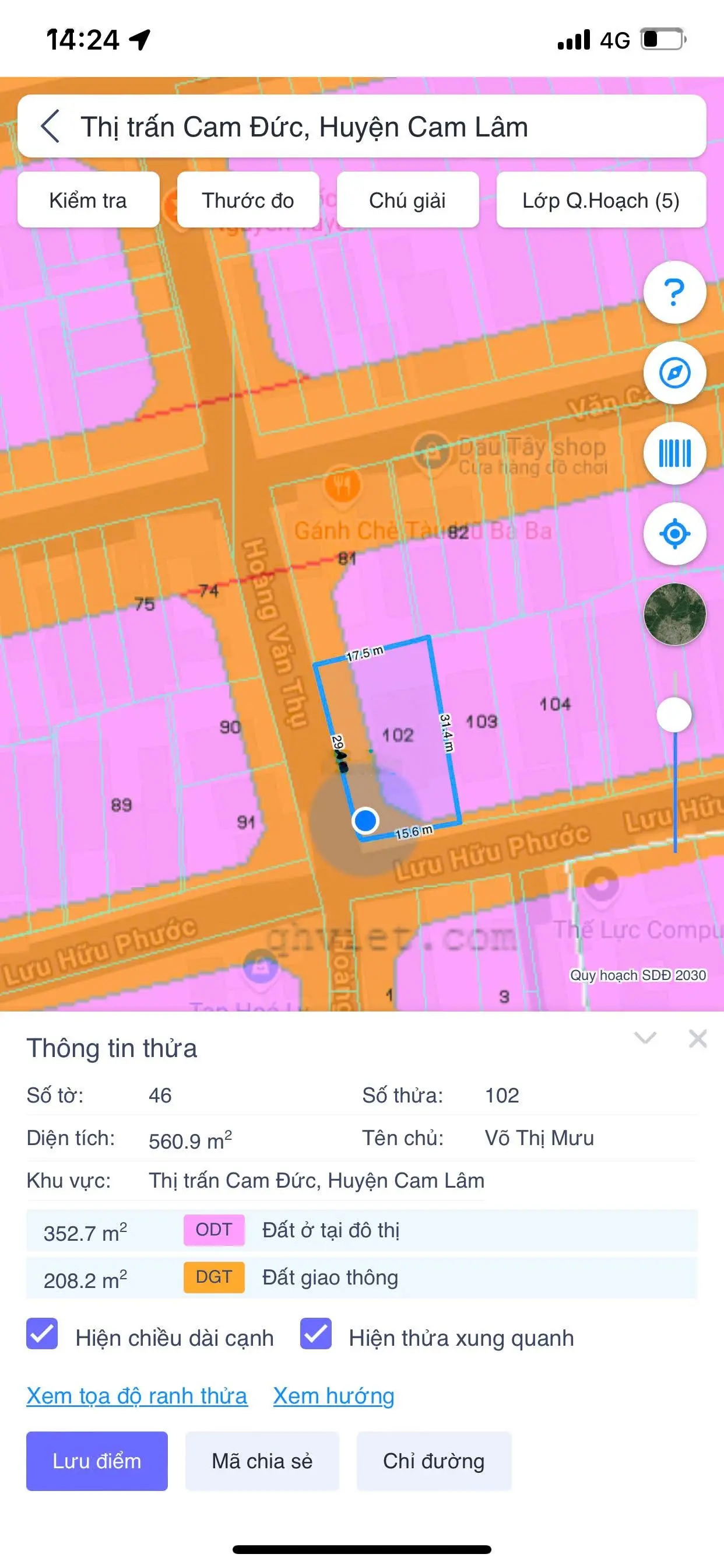
Task: Collapse the Thông tin thửa panel
Action: 645,1038
